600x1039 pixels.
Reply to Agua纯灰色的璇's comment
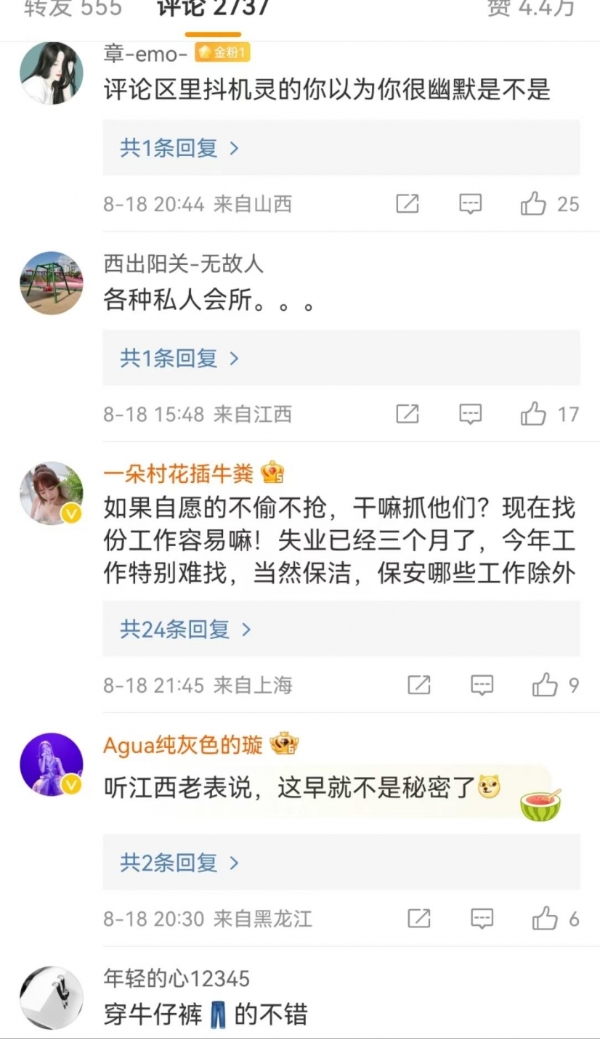(x=482, y=918)
